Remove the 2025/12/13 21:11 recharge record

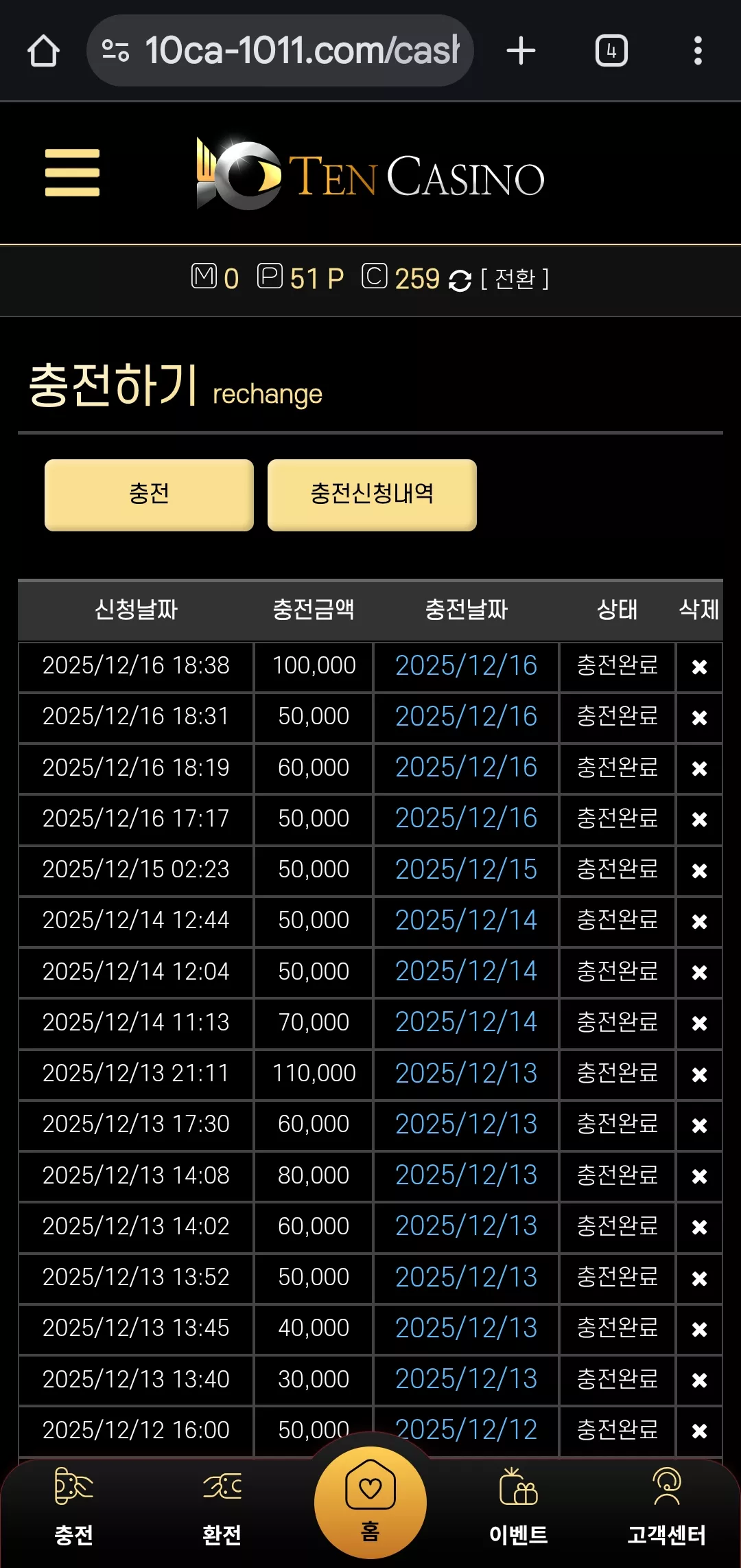tap(699, 1074)
